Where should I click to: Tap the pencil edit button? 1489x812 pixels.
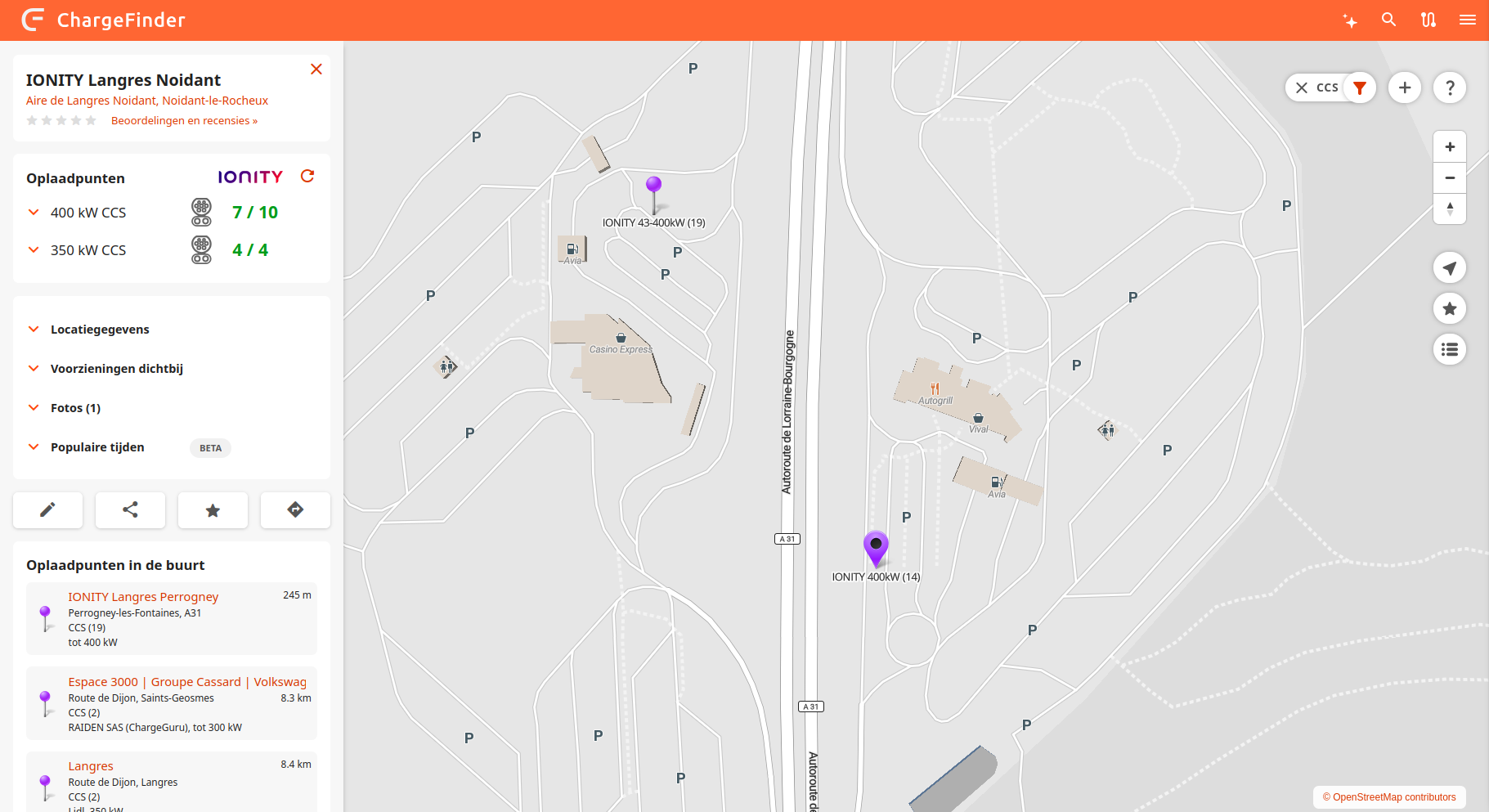pyautogui.click(x=48, y=510)
